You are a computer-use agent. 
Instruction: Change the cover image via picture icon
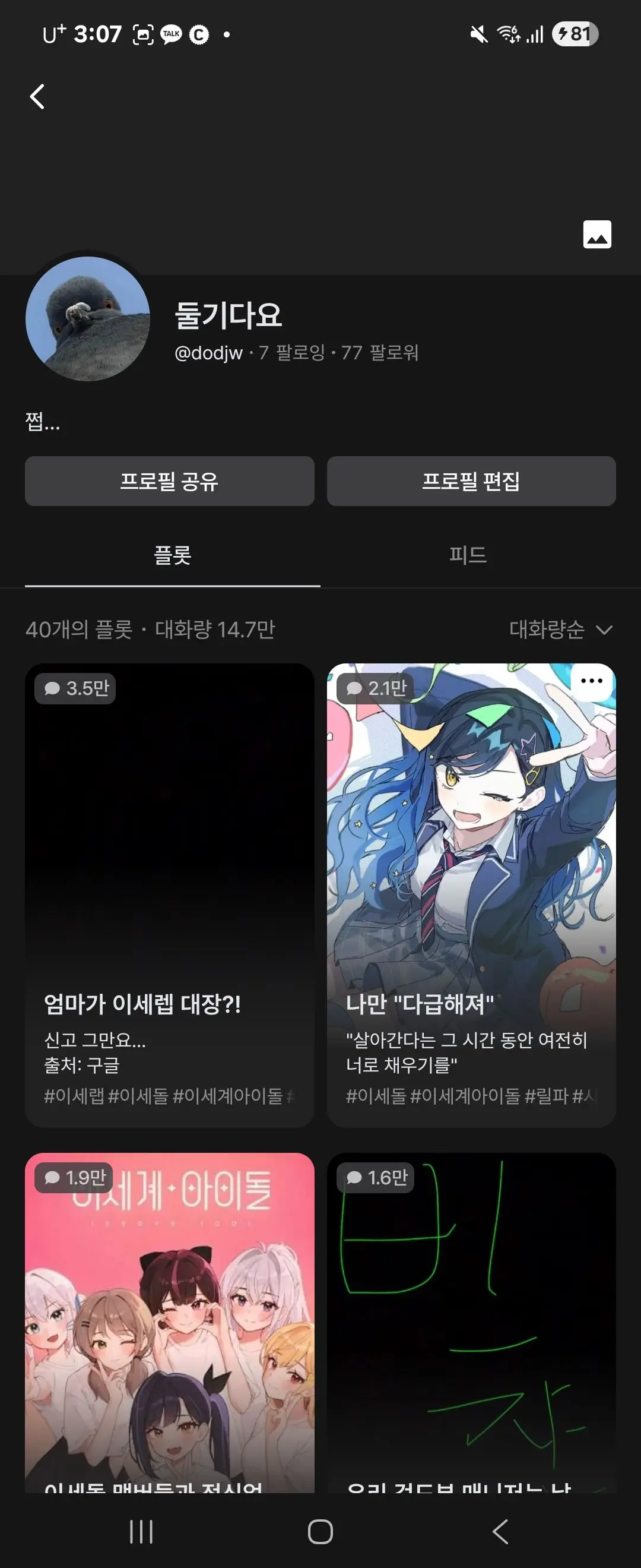596,235
